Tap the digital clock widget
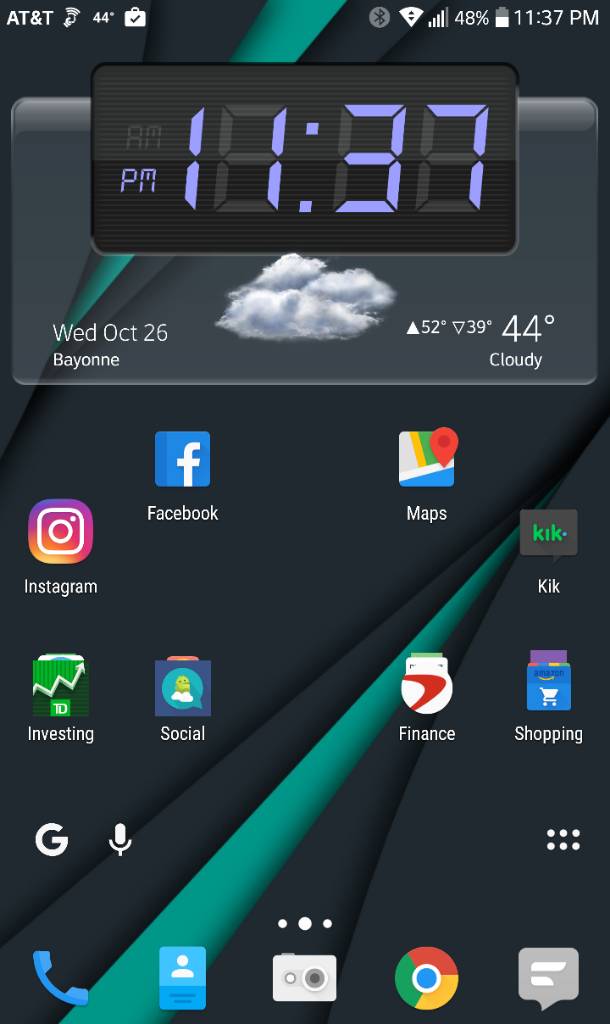 tap(305, 160)
